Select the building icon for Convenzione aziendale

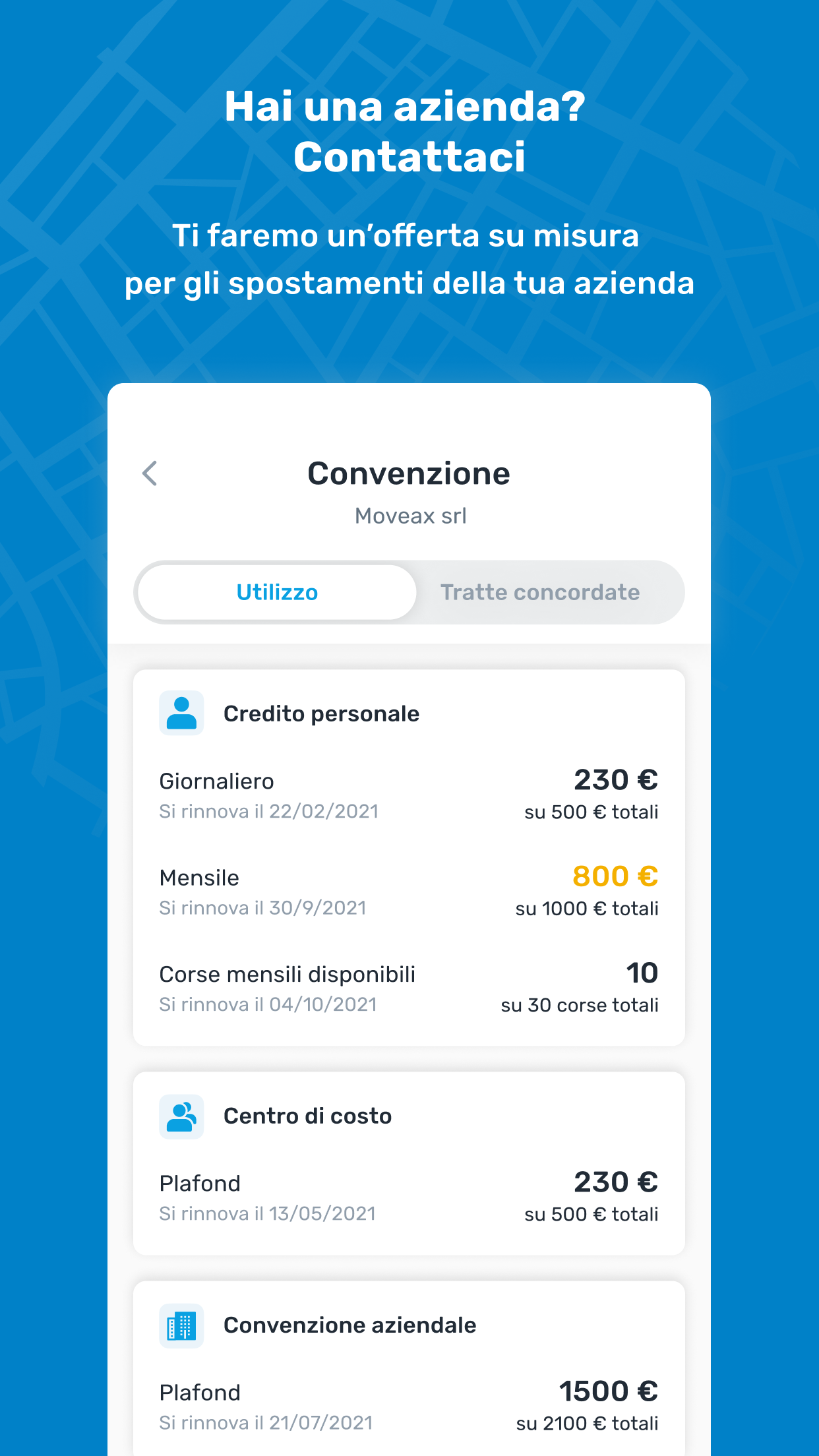(181, 1325)
